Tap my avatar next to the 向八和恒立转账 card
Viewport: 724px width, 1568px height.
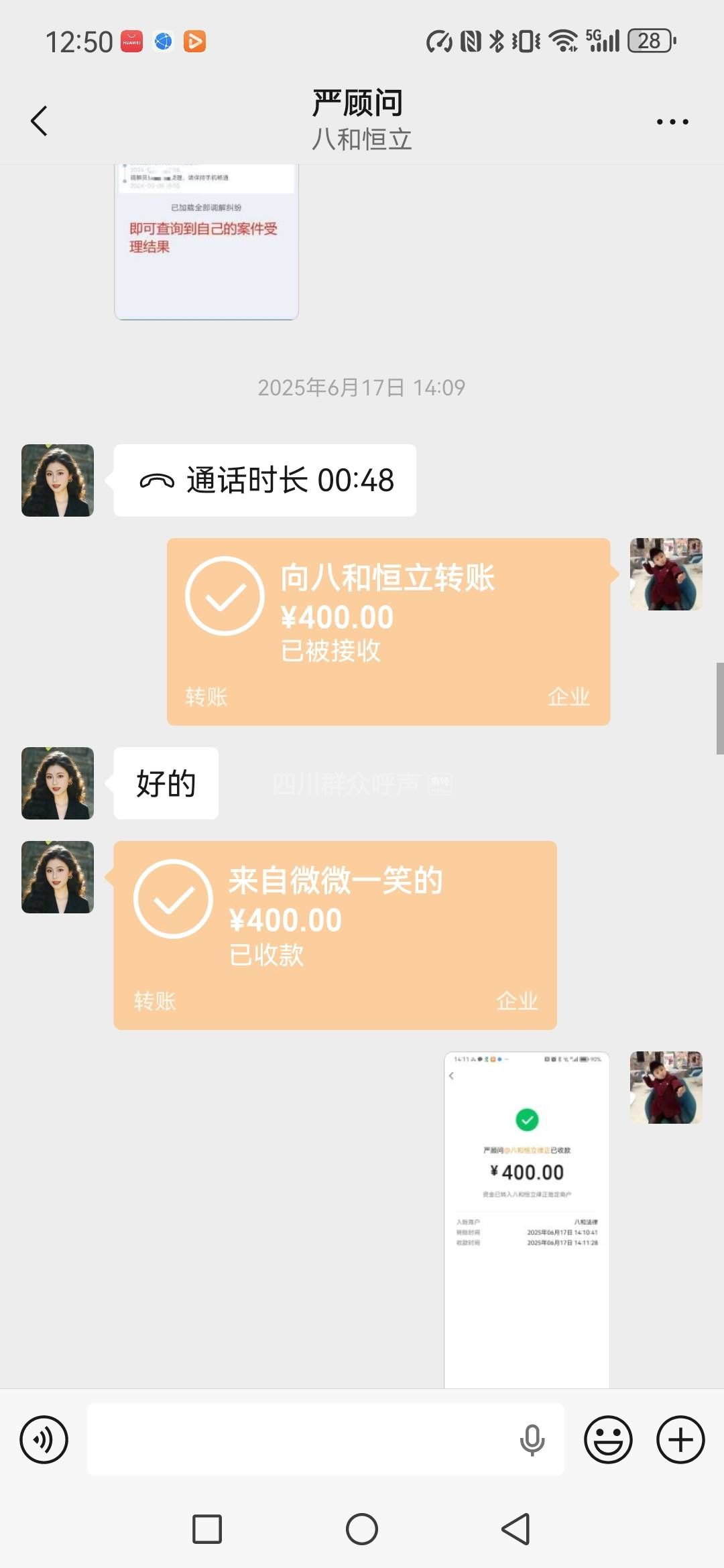tap(666, 574)
